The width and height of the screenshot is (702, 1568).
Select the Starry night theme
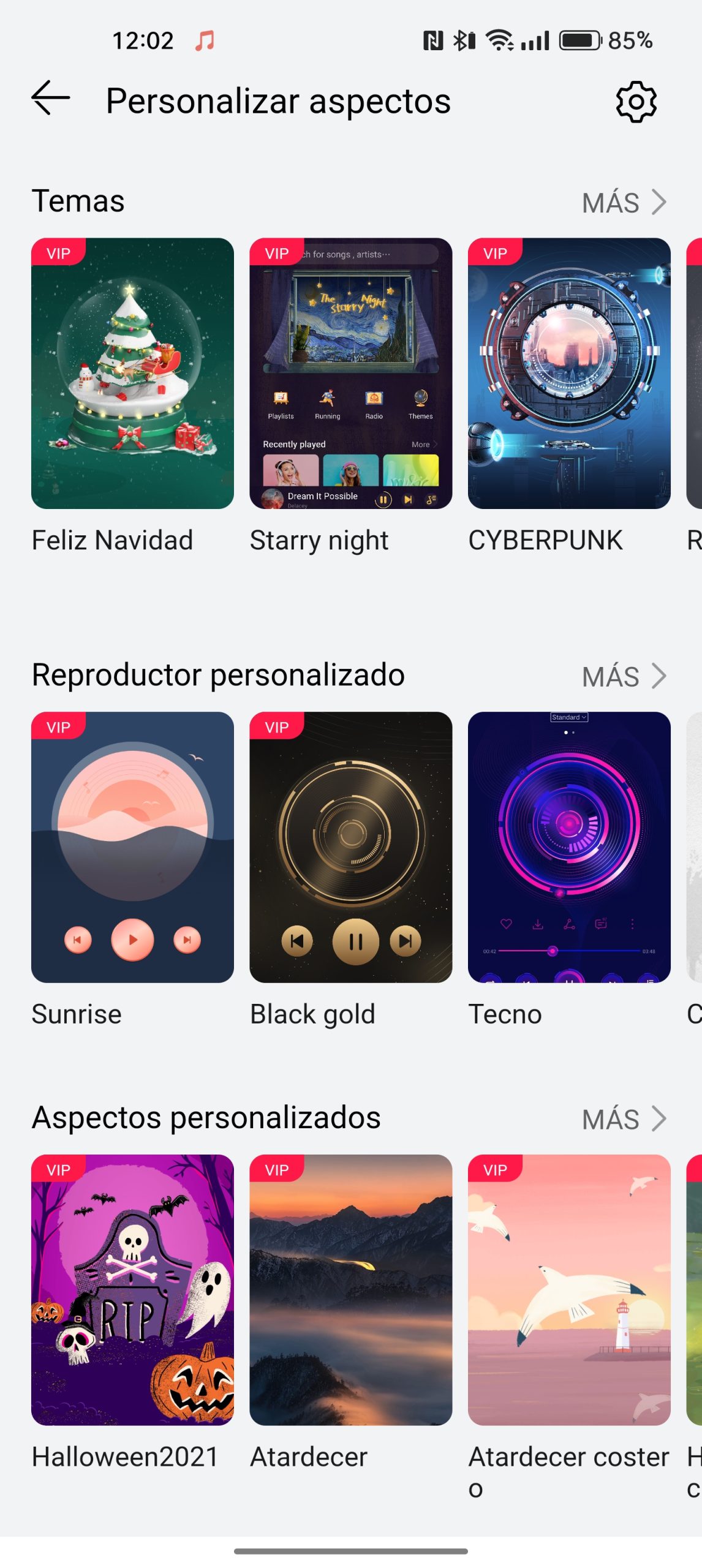point(350,373)
